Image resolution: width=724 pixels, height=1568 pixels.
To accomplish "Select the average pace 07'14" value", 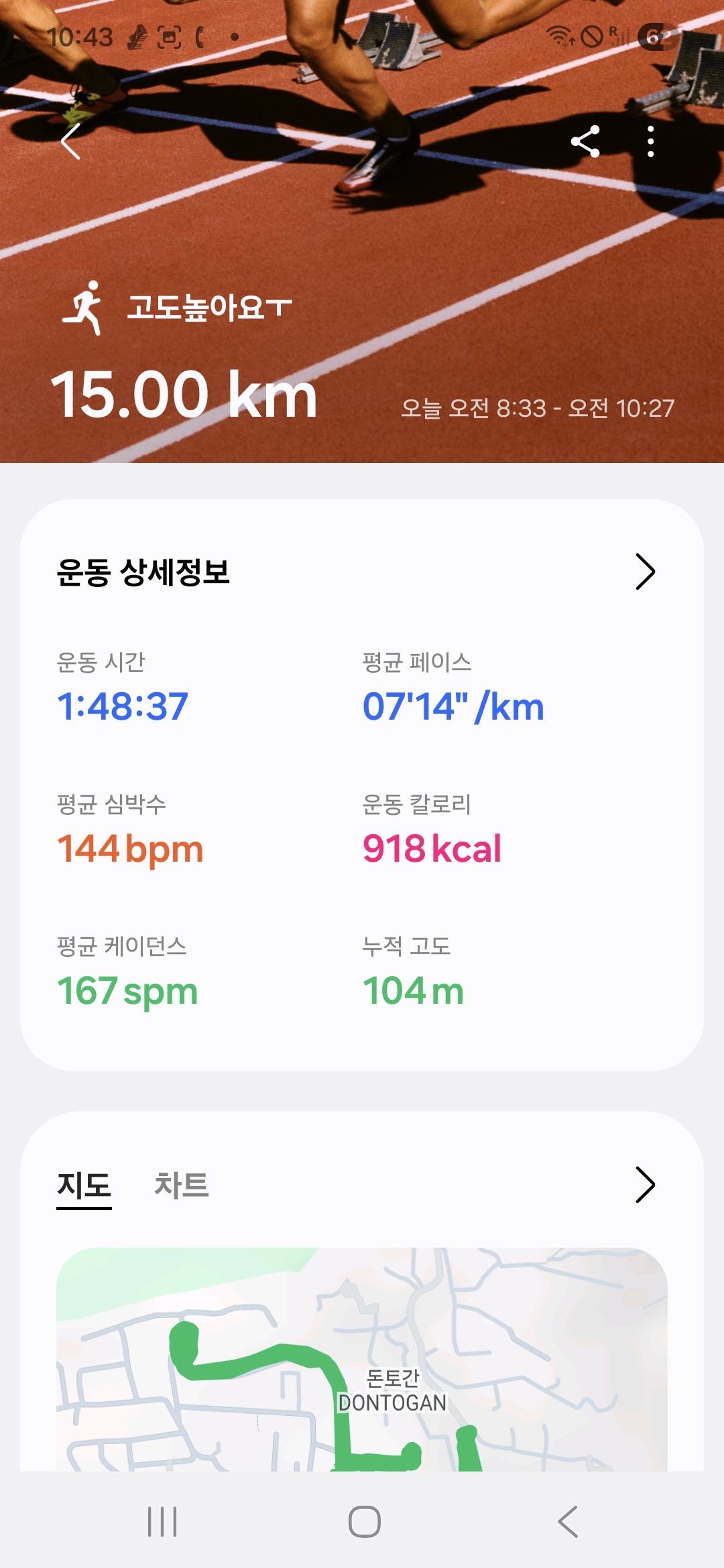I will pyautogui.click(x=454, y=707).
